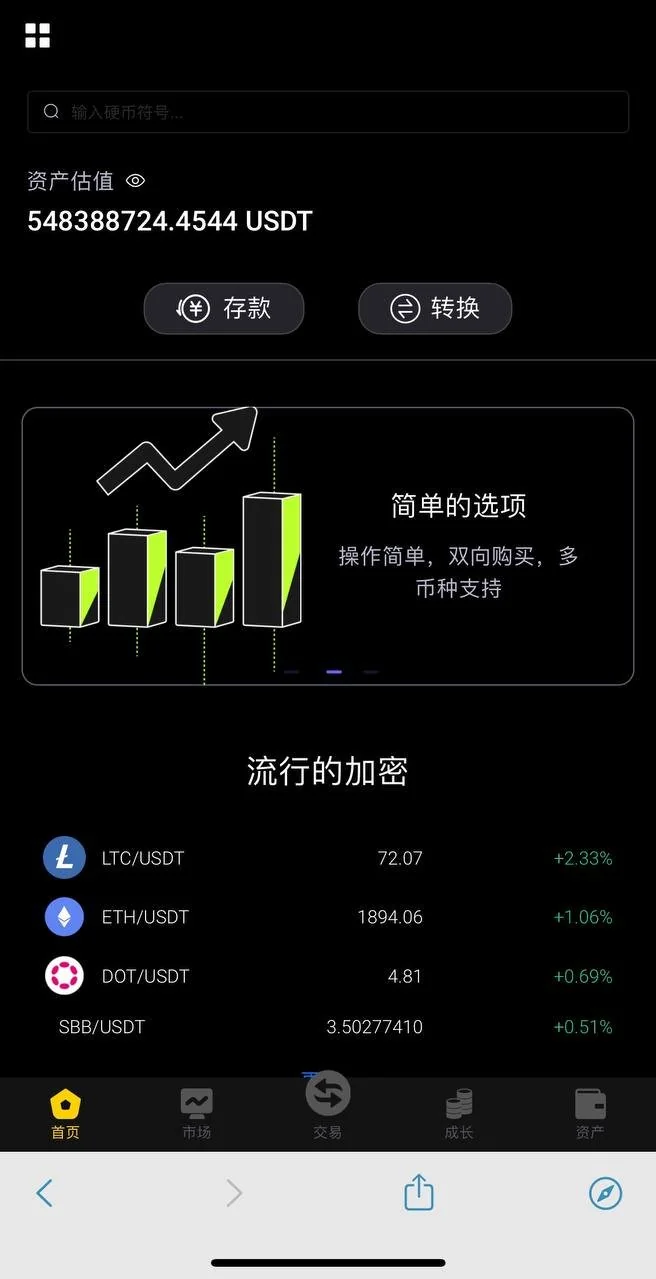Open the ETH/USDT pair row
Image resolution: width=656 pixels, height=1279 pixels.
tap(328, 917)
